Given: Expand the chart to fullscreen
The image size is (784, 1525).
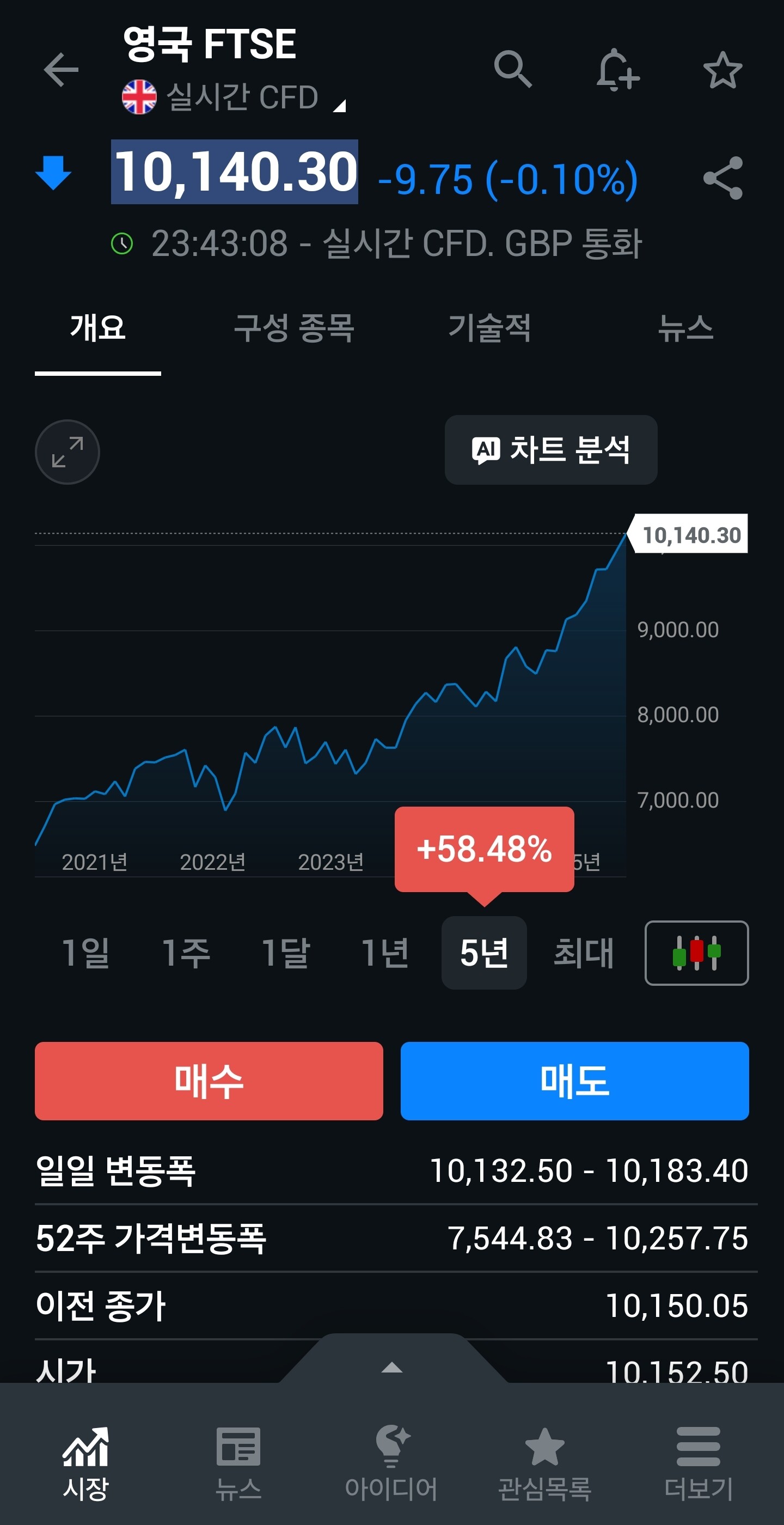Looking at the screenshot, I should [68, 452].
